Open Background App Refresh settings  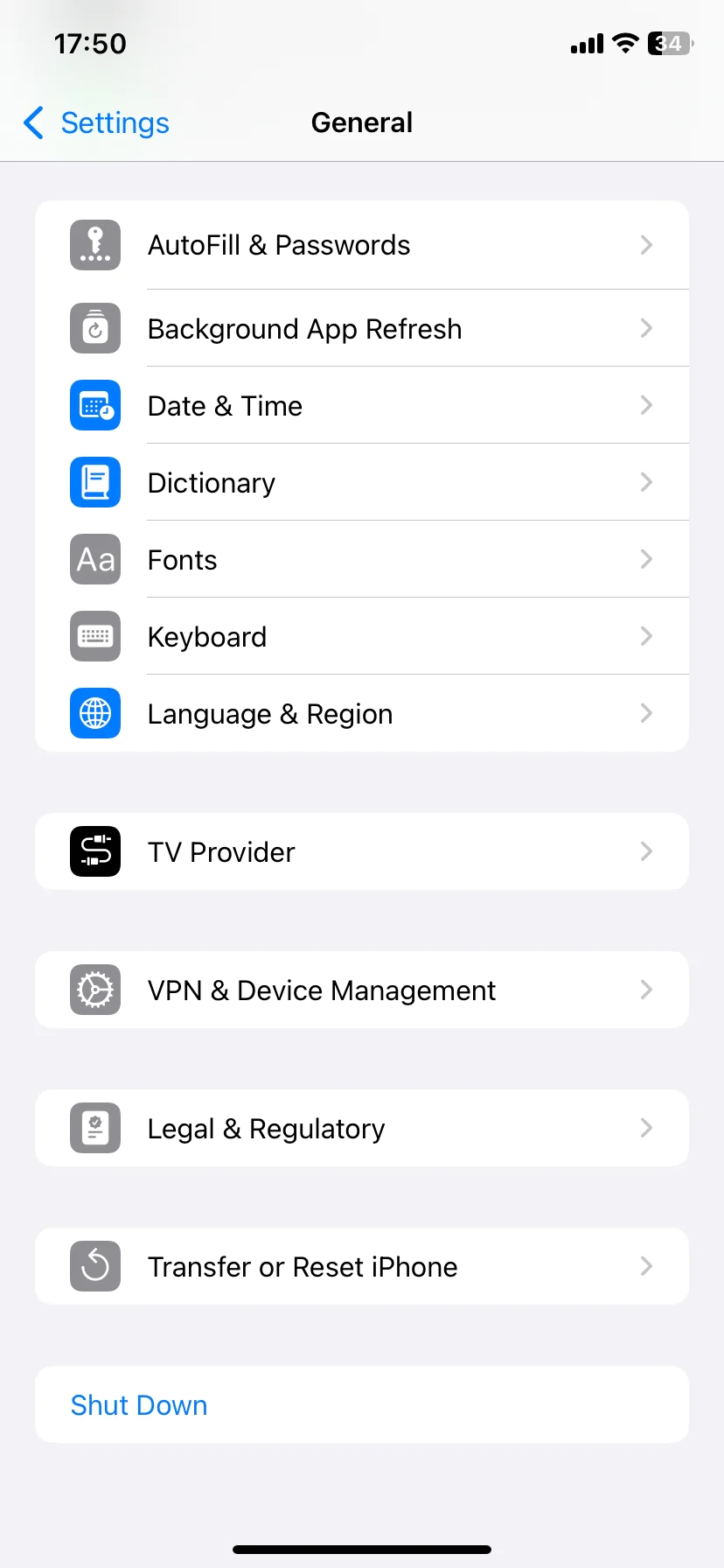click(361, 329)
